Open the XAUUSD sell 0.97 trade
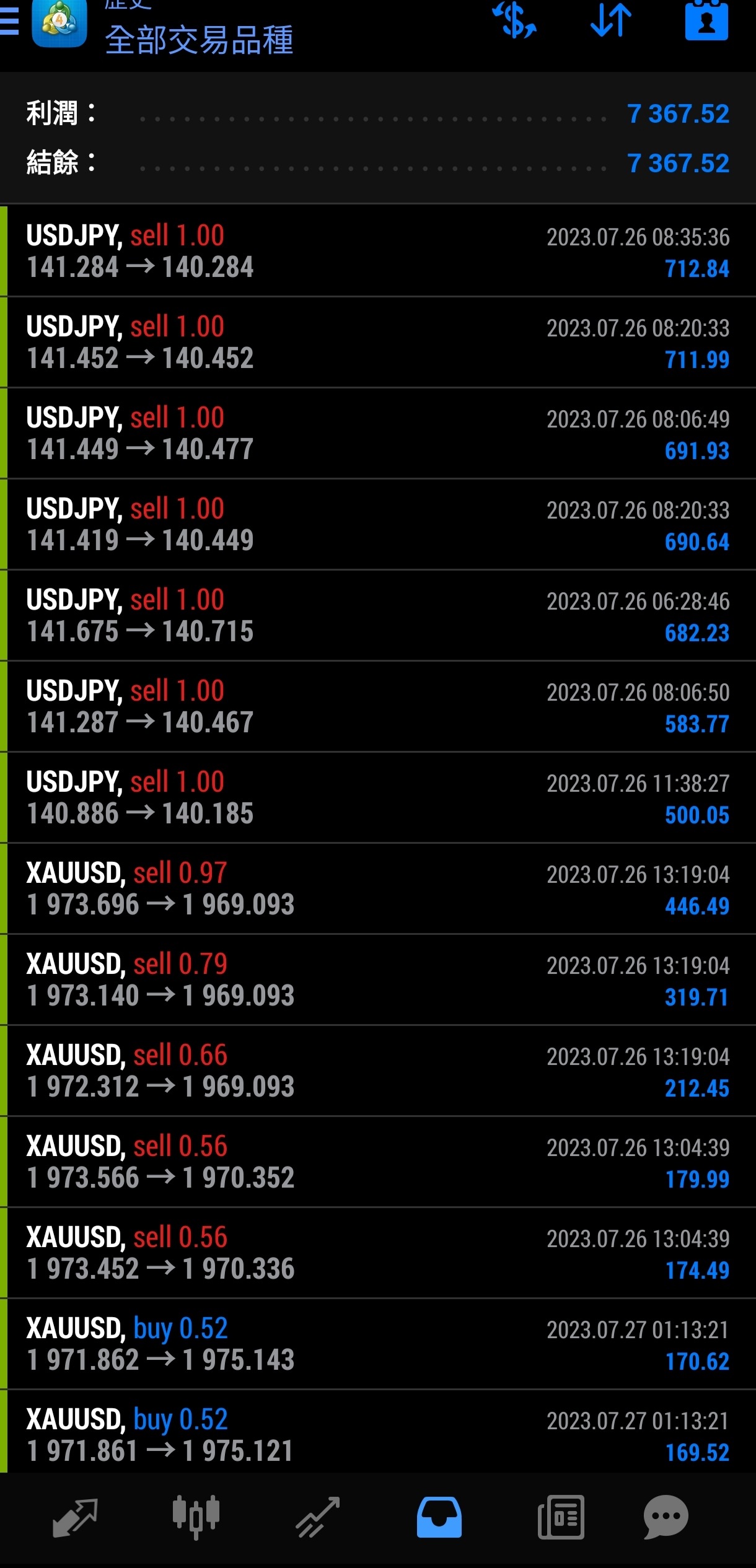This screenshot has width=756, height=1568. [x=378, y=889]
